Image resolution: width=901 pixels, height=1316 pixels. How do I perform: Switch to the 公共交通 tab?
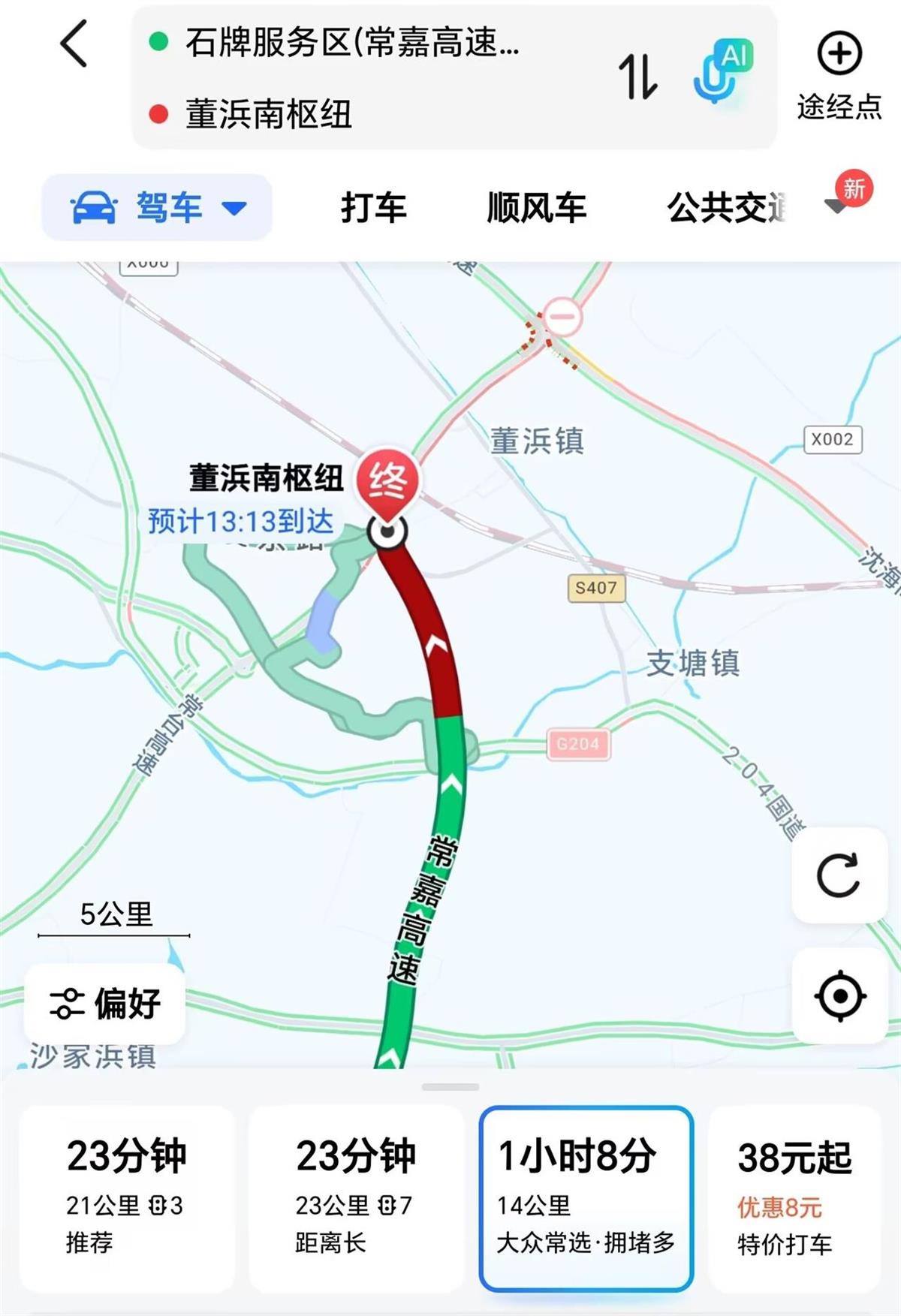(726, 208)
